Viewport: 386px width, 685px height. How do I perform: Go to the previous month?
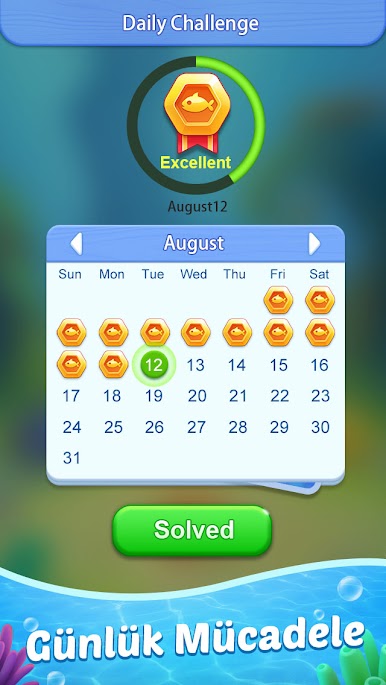(x=76, y=243)
